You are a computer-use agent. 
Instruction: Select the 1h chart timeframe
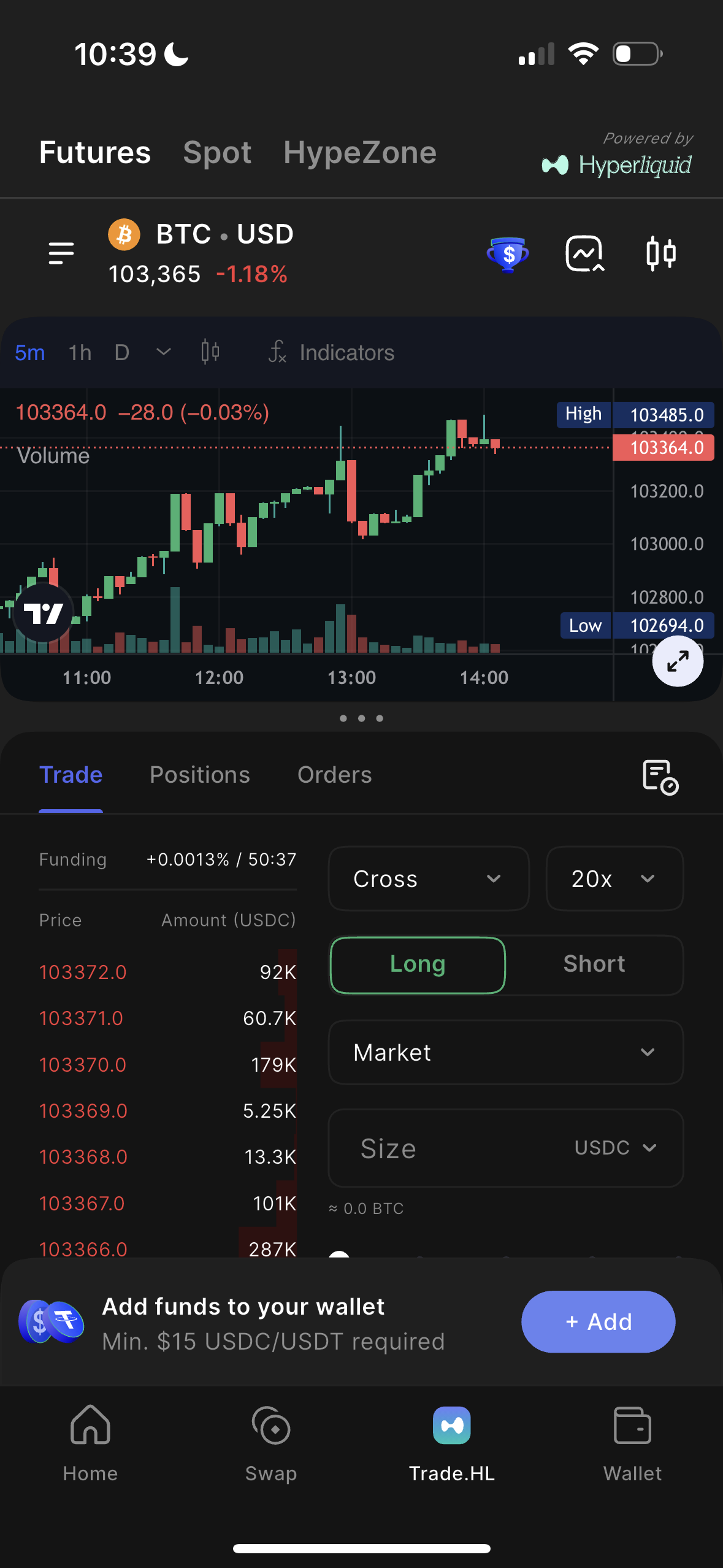click(x=80, y=353)
